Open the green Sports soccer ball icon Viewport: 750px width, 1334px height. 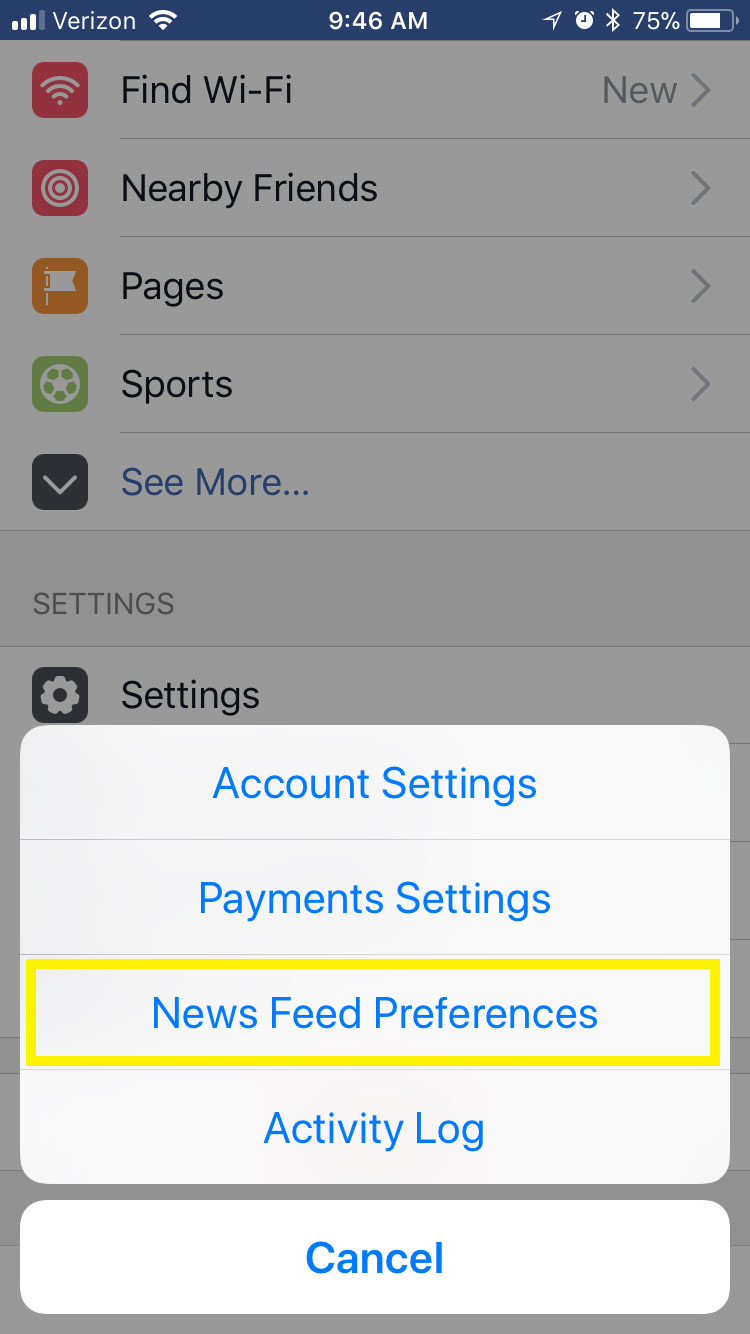(x=59, y=384)
